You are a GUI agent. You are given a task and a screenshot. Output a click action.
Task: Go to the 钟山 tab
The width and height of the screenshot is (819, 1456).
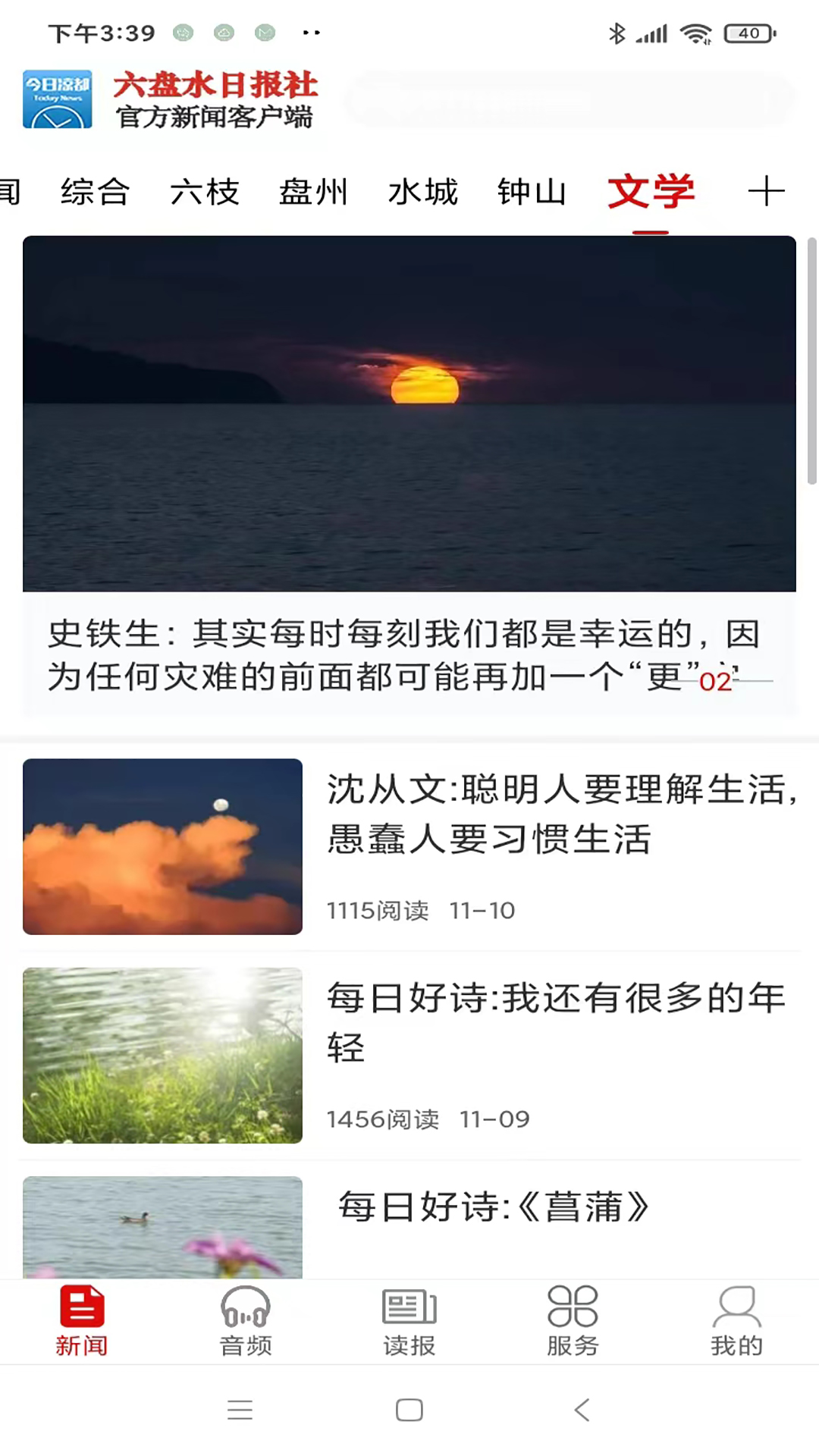[532, 192]
